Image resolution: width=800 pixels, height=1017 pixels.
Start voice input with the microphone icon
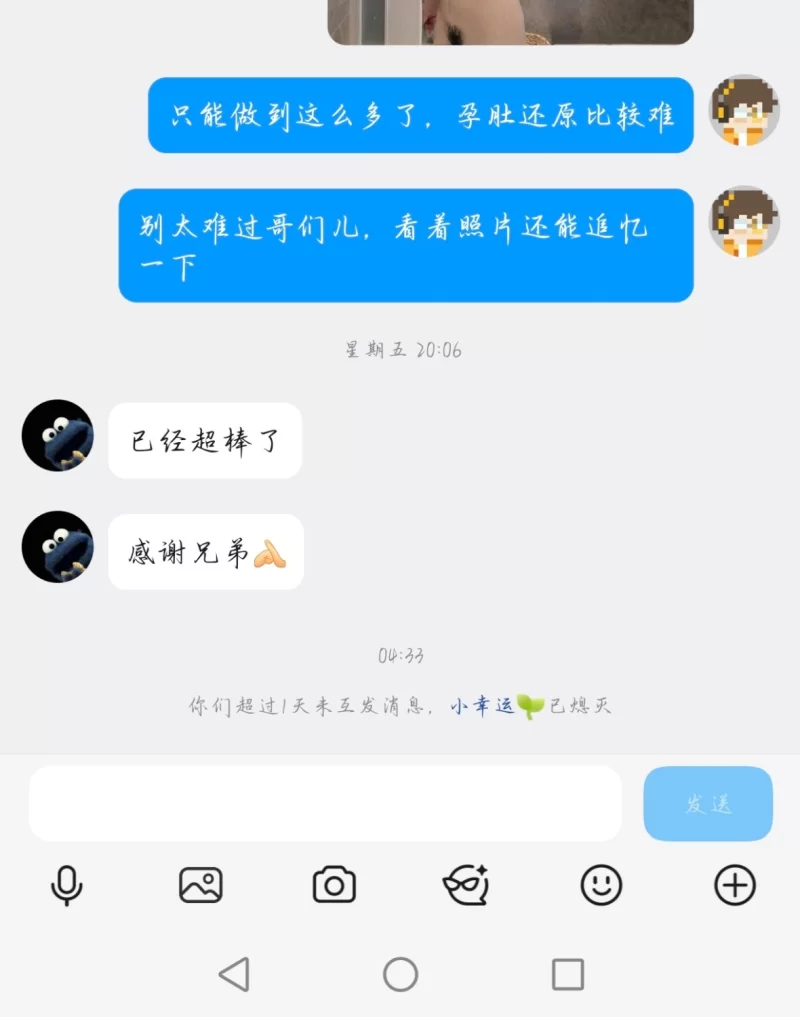(67, 885)
